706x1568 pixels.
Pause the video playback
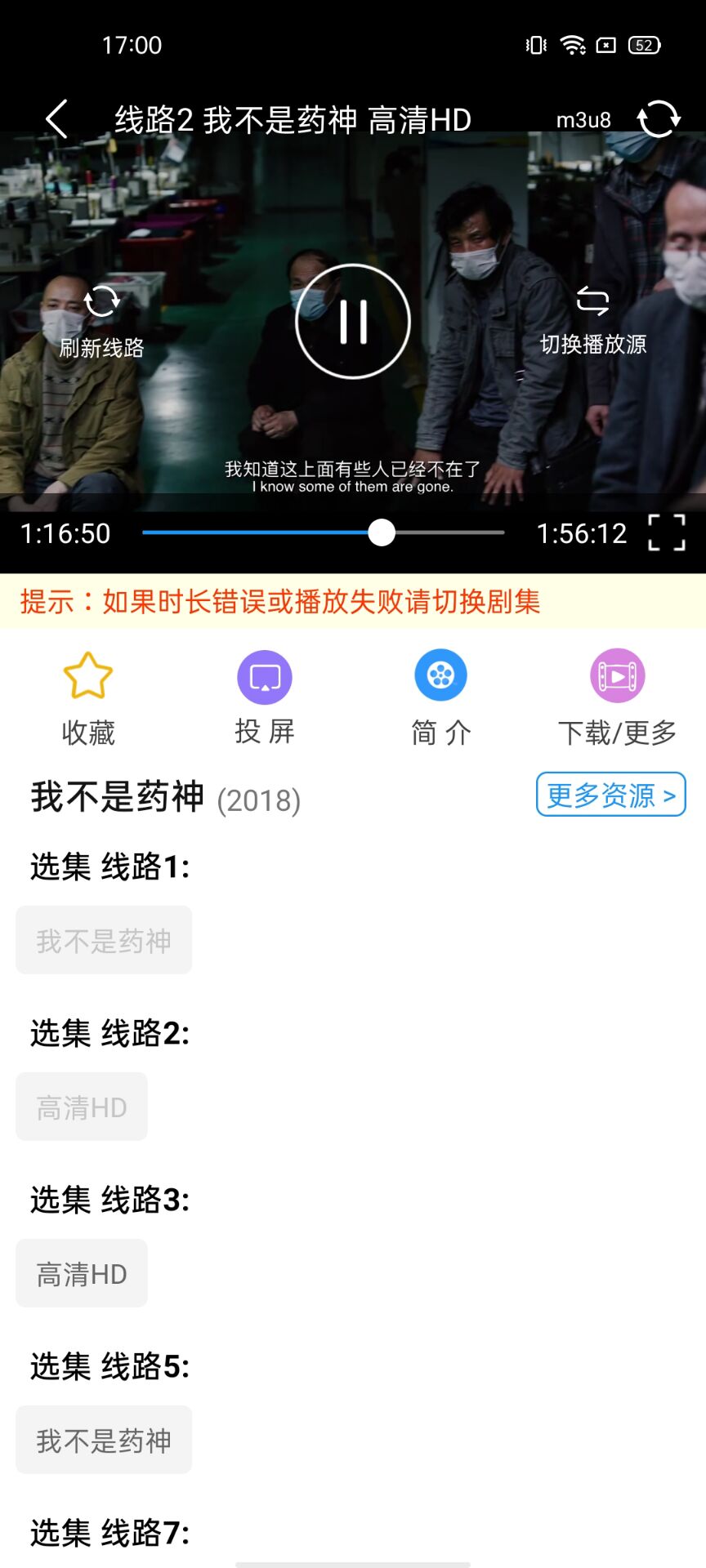pos(353,322)
